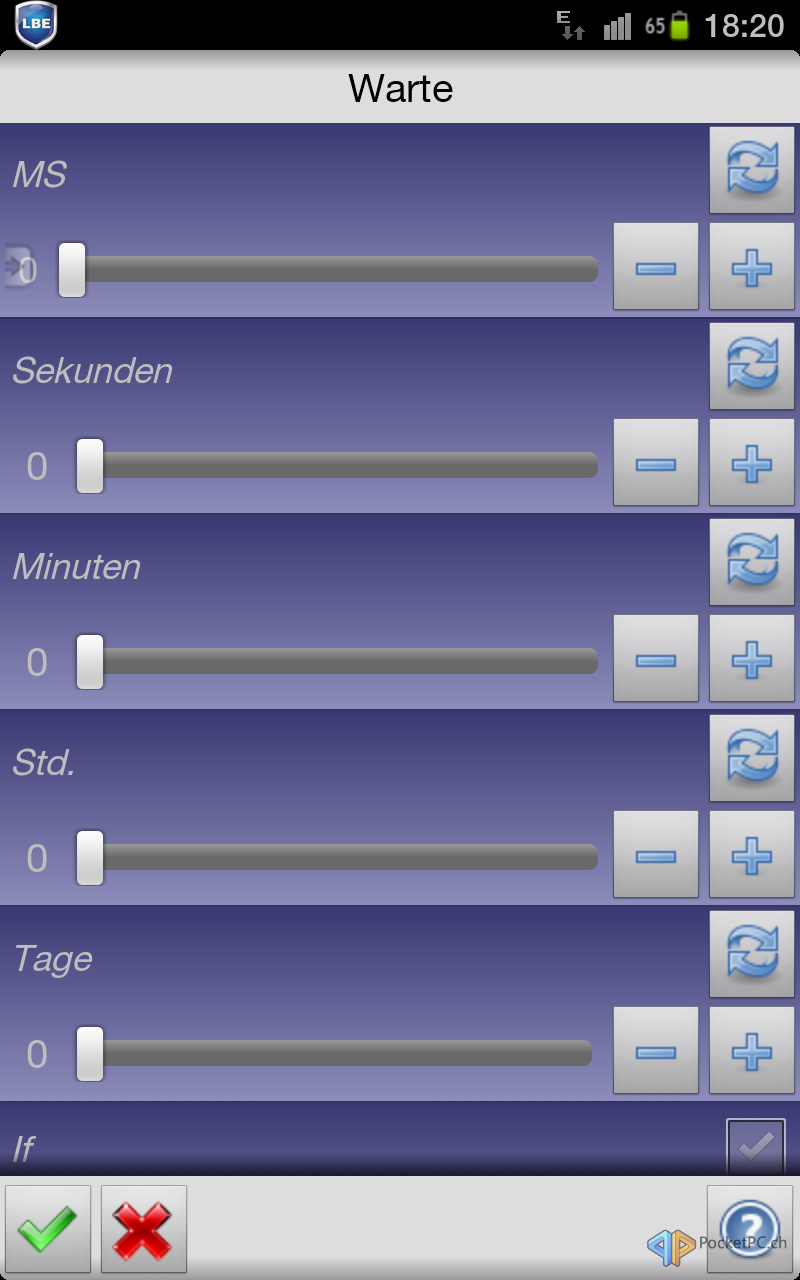Increase Sekunden with the plus button
Viewport: 800px width, 1280px height.
(x=752, y=463)
